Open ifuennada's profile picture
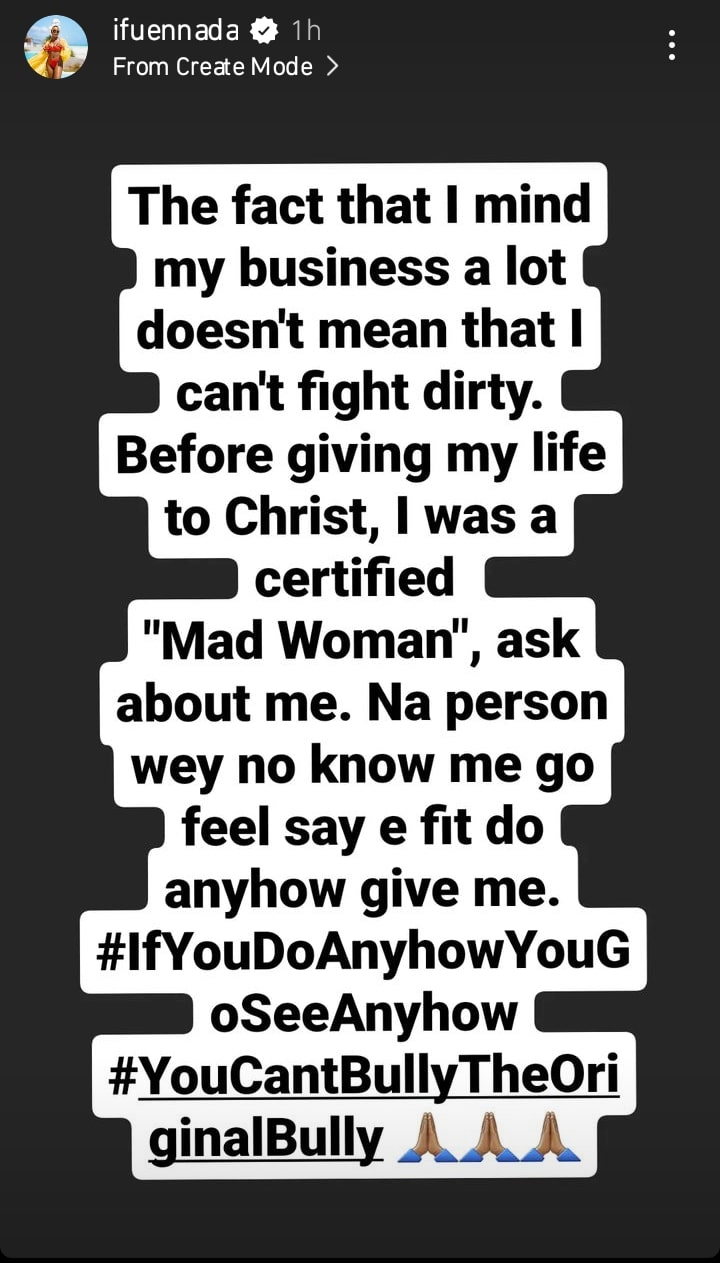 pyautogui.click(x=56, y=47)
